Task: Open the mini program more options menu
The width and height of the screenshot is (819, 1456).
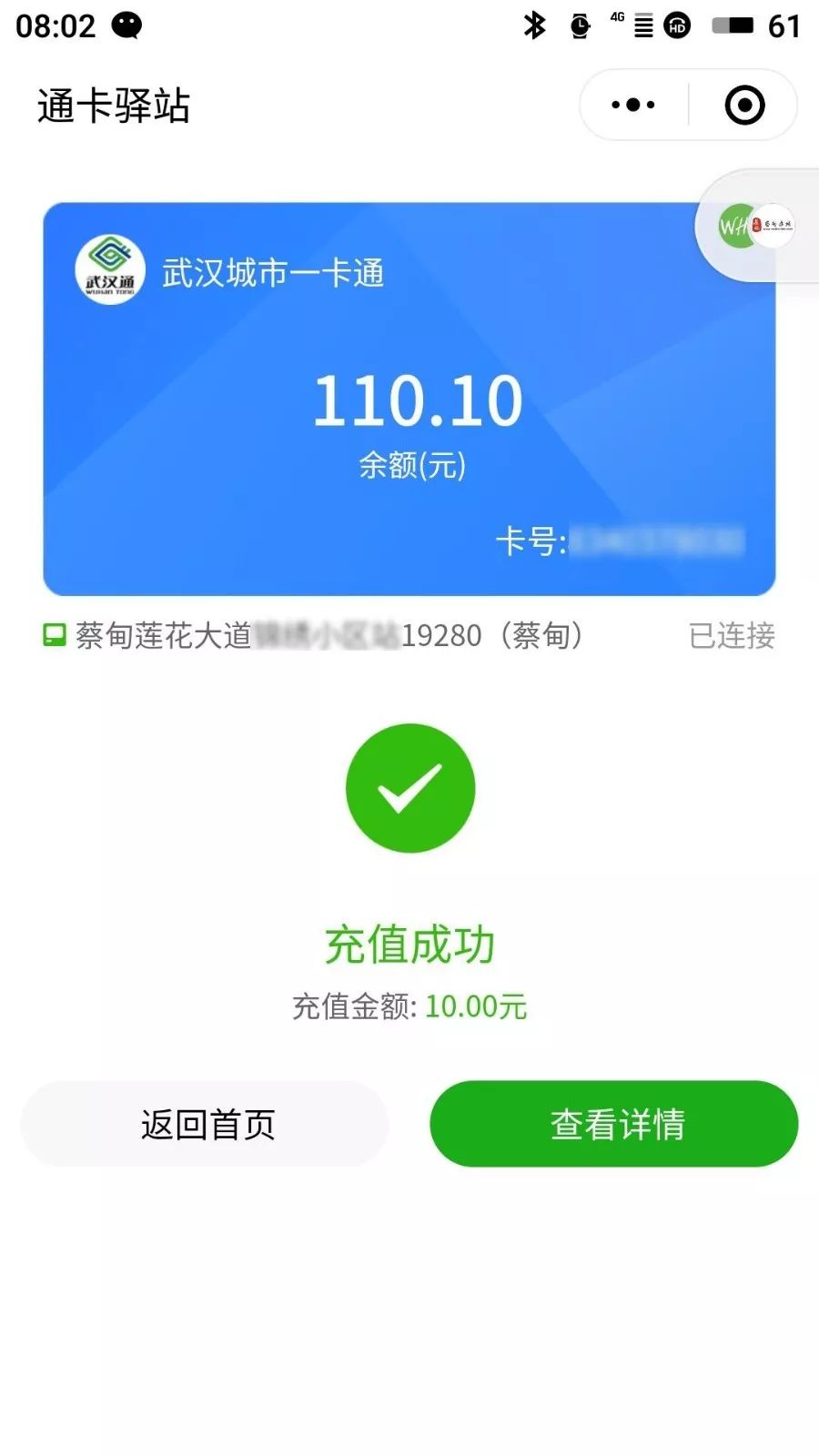Action: [633, 106]
